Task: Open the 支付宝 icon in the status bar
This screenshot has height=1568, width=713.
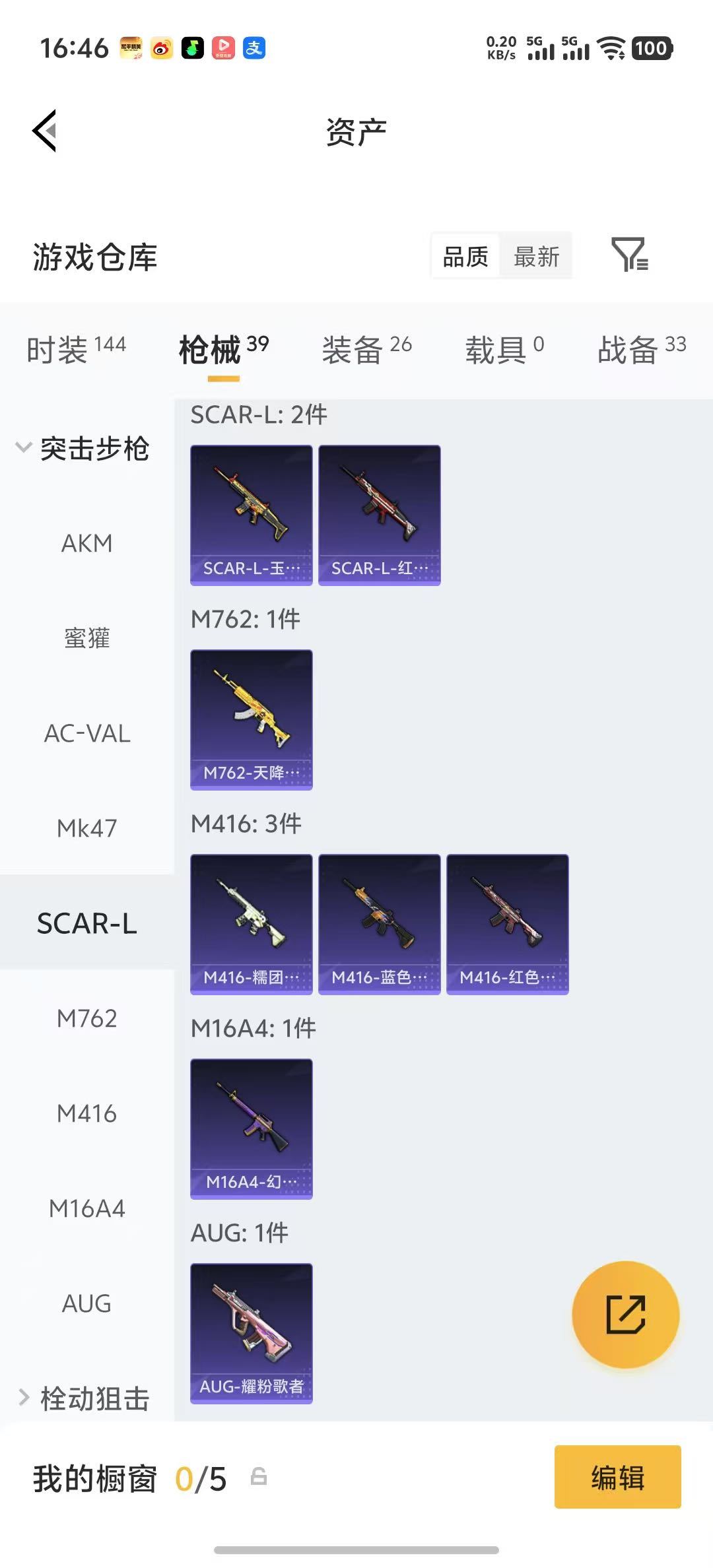Action: pyautogui.click(x=255, y=48)
